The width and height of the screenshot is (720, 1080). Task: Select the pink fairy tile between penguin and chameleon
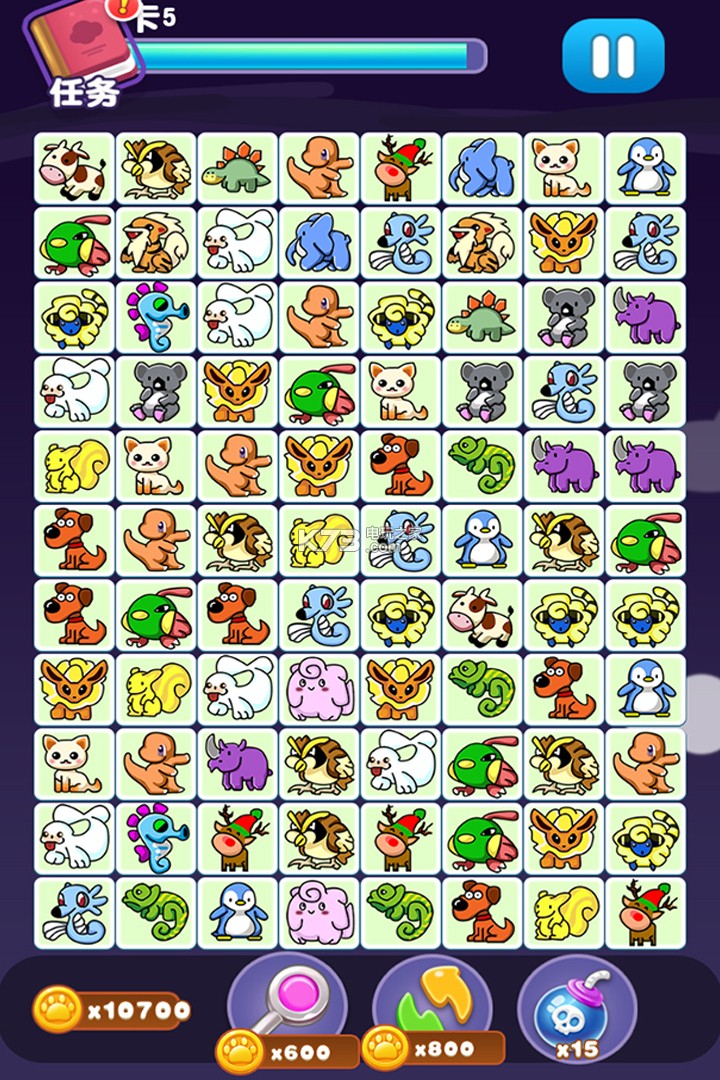click(319, 912)
